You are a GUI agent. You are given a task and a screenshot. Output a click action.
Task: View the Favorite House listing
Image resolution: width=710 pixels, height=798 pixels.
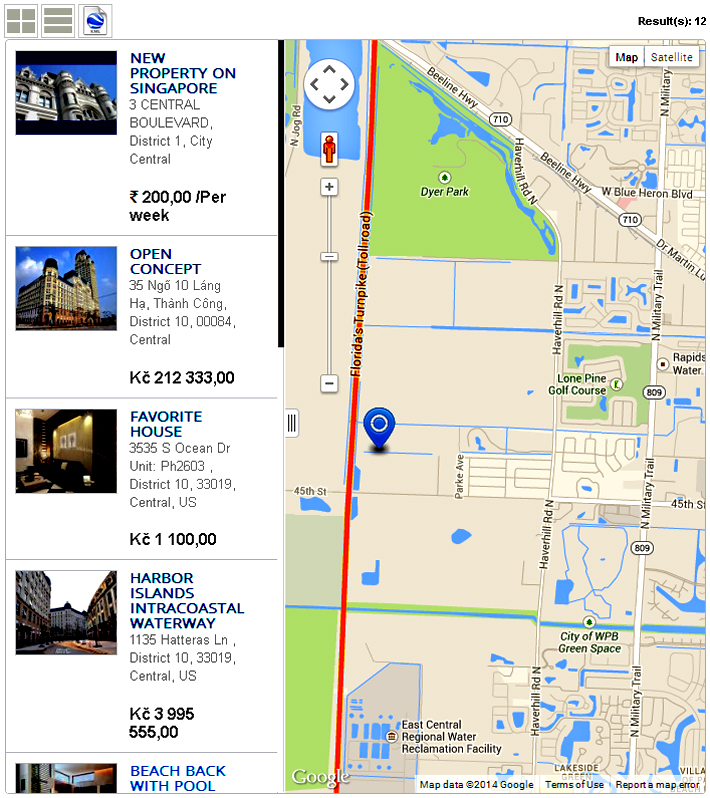166,423
